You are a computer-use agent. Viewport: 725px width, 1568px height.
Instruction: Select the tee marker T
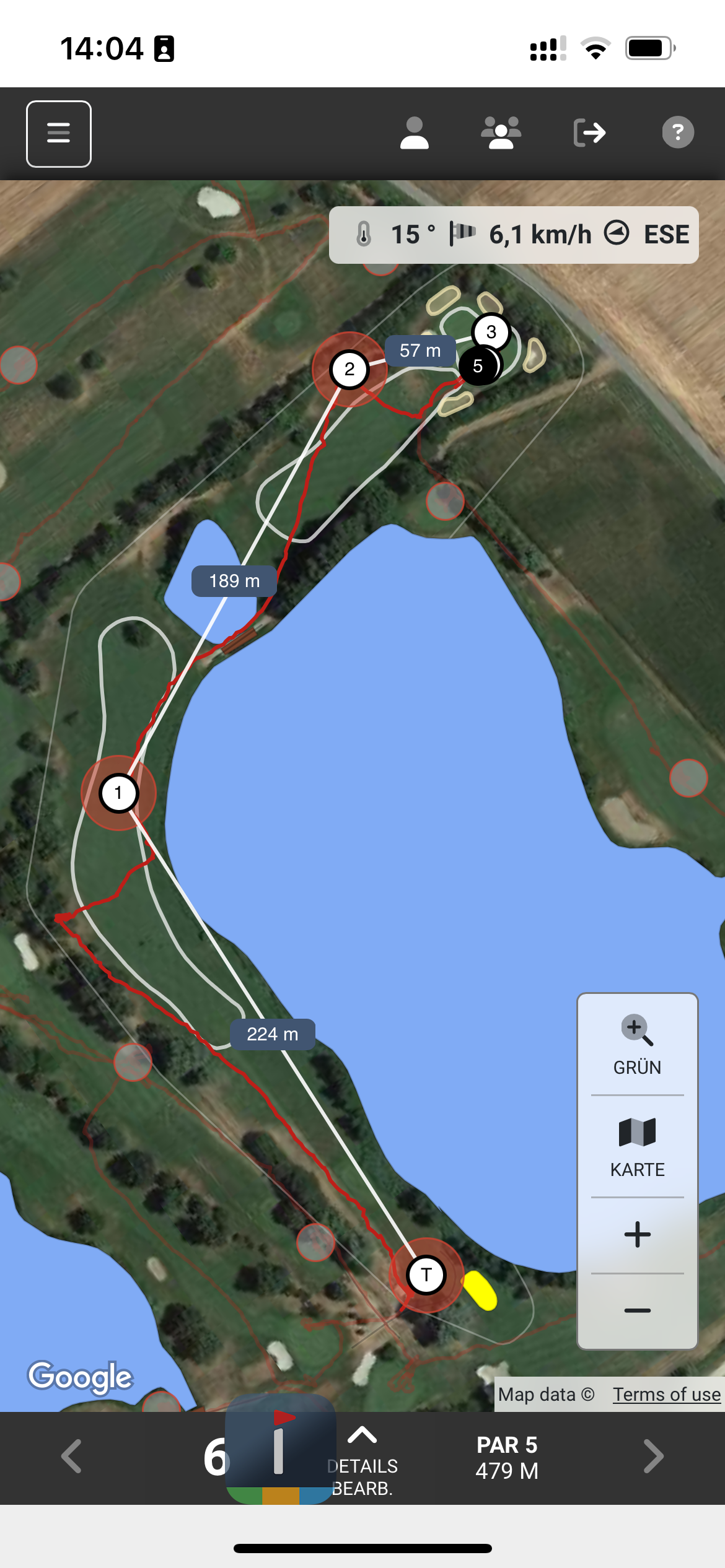point(426,1275)
